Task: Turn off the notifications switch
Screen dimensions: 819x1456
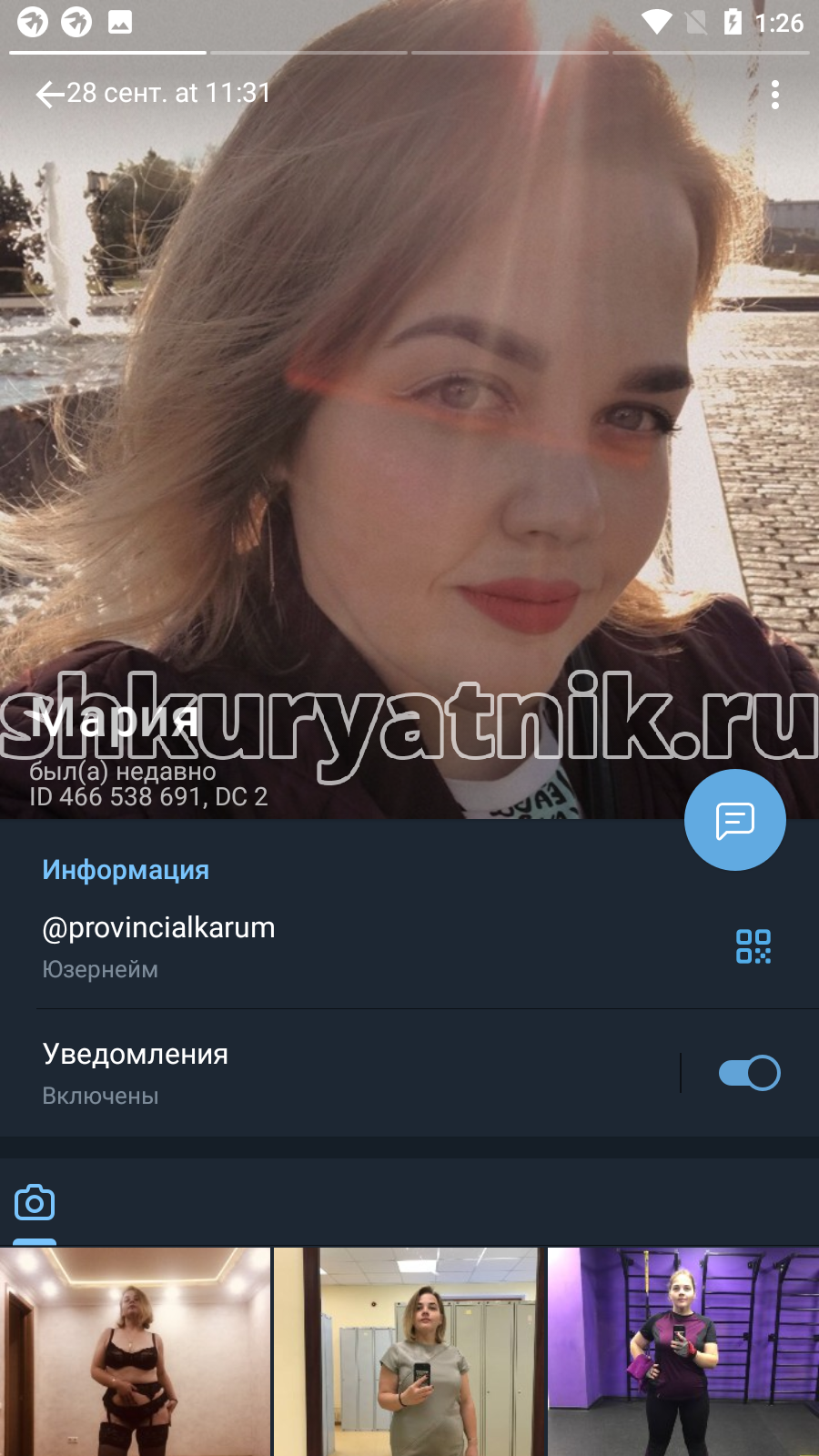Action: pos(749,1073)
